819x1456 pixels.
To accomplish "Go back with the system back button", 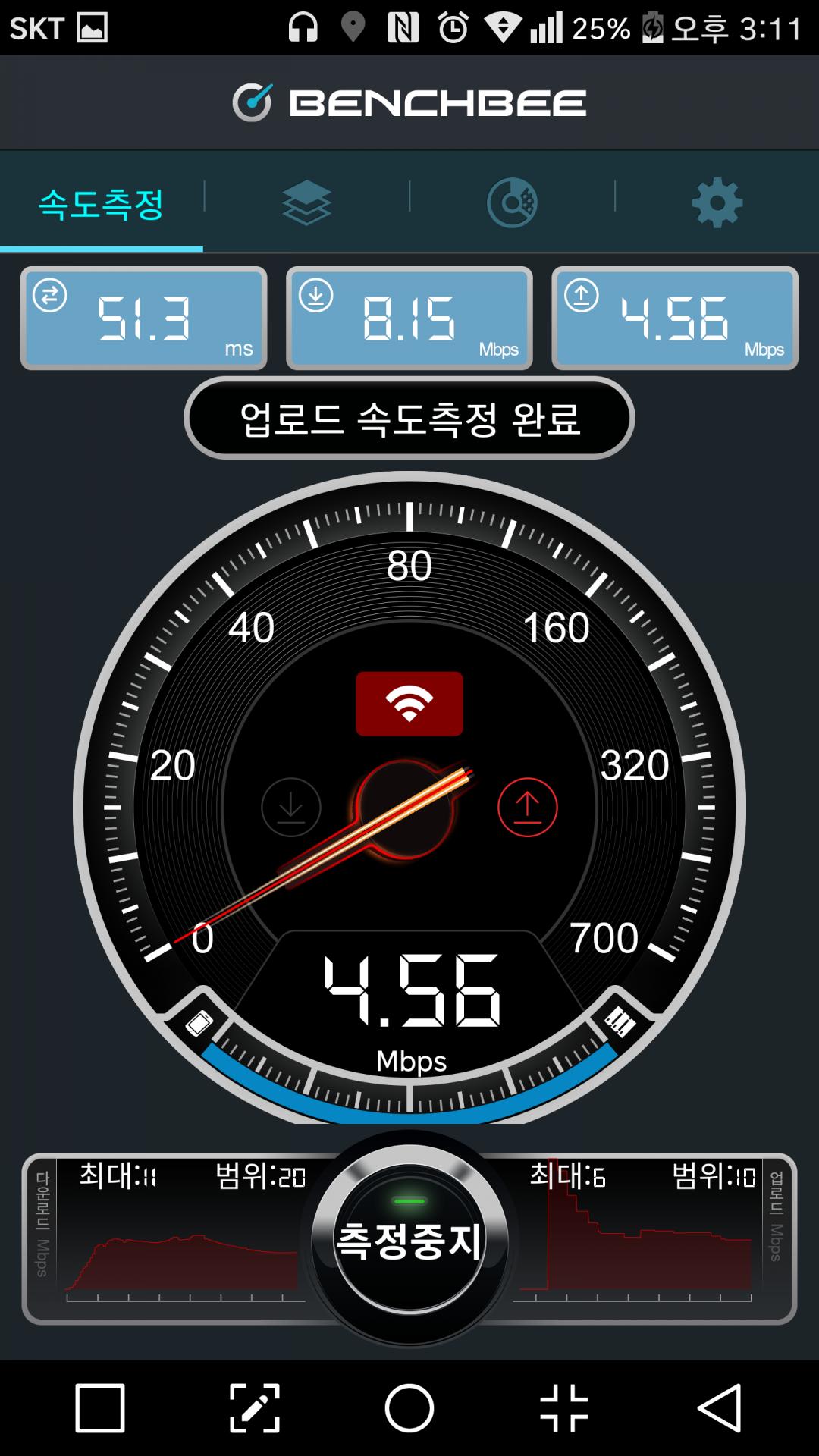I will click(x=718, y=1408).
